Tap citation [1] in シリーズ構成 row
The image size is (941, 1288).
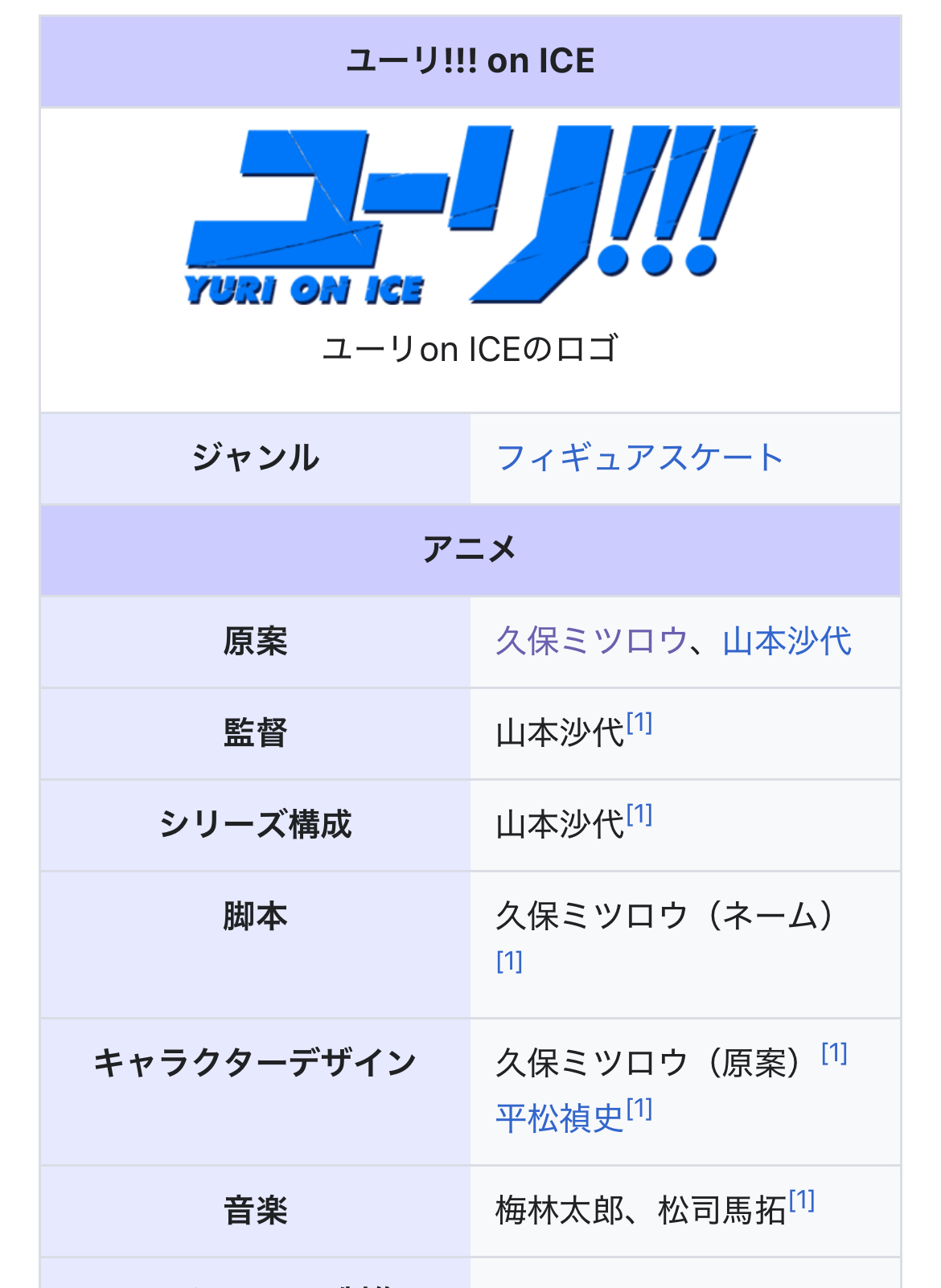(x=639, y=814)
